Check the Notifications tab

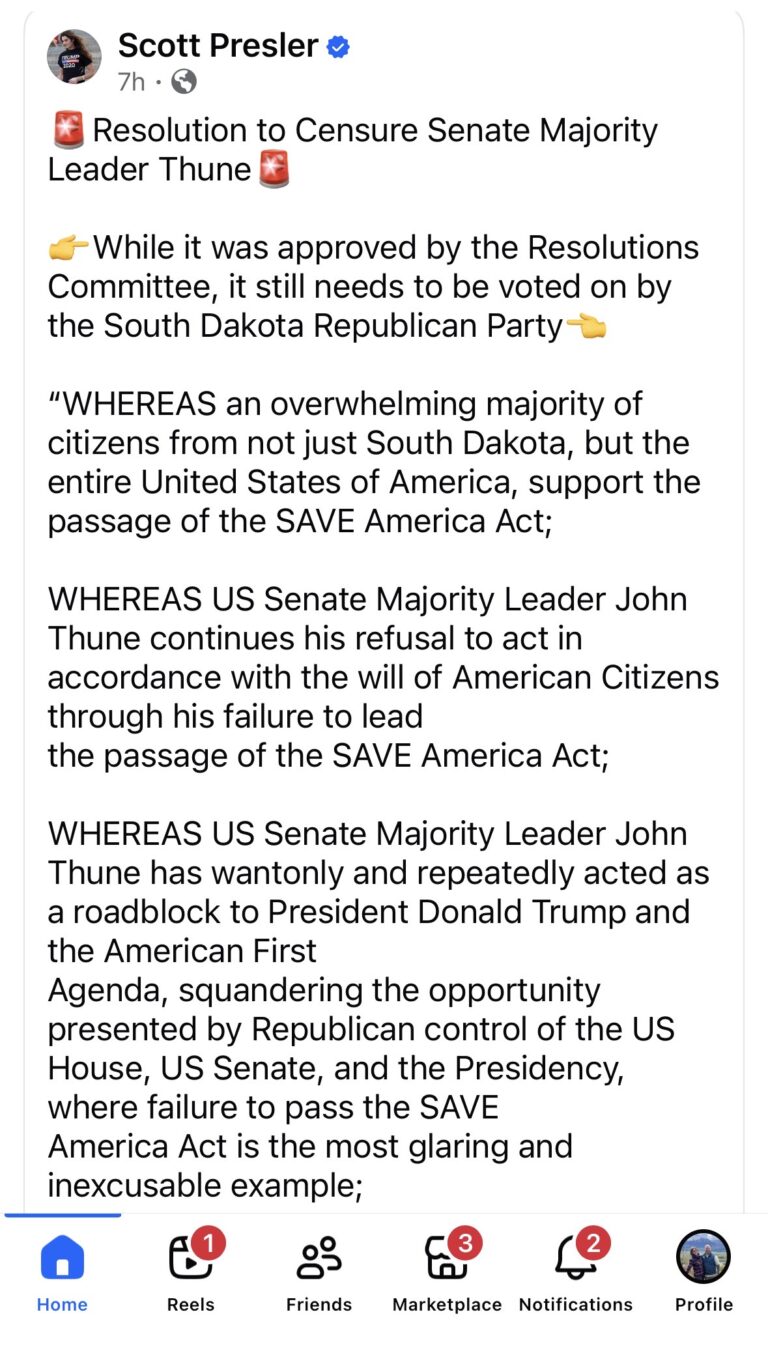(x=576, y=1271)
